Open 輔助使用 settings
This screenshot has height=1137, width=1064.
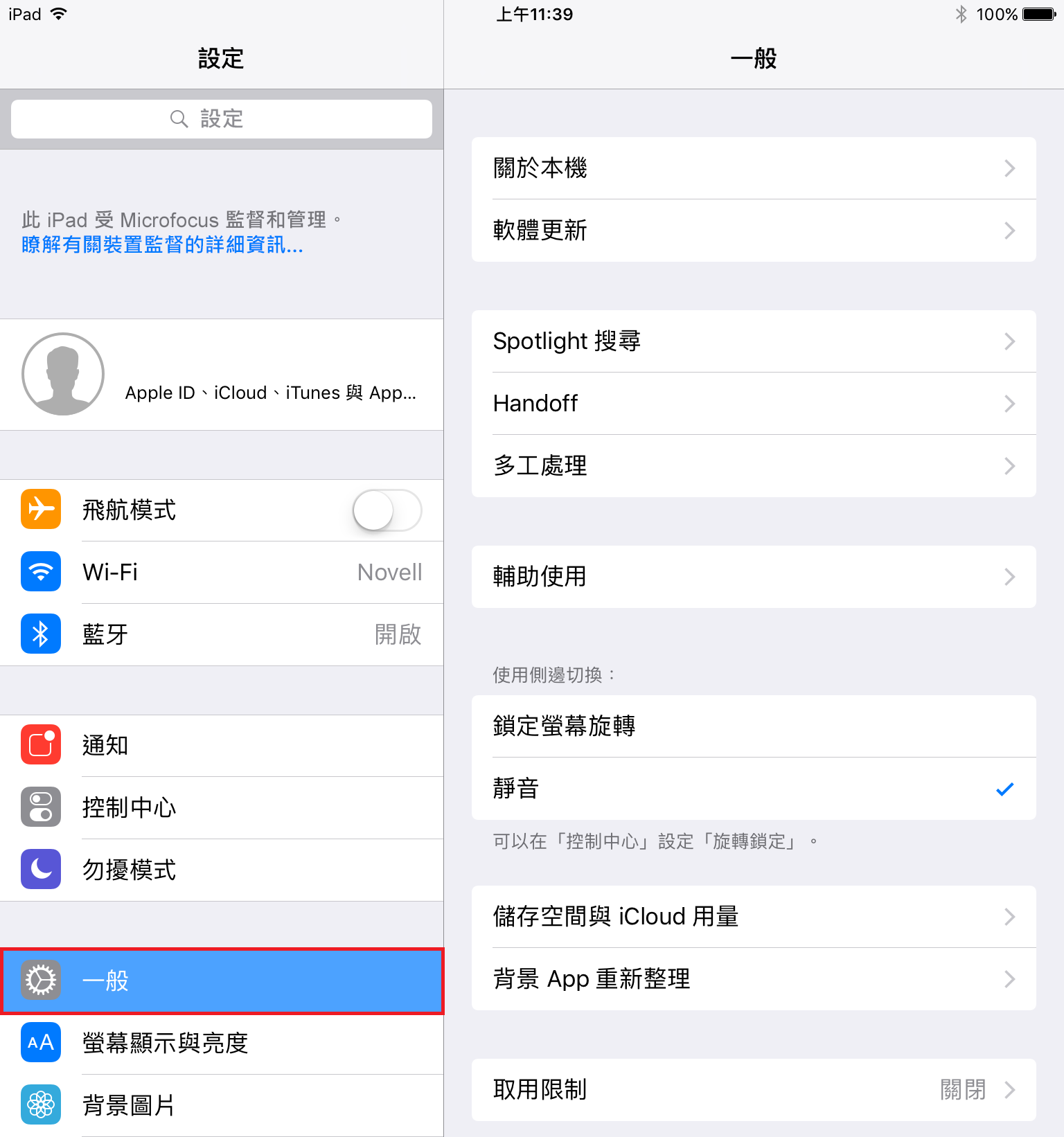coord(754,577)
